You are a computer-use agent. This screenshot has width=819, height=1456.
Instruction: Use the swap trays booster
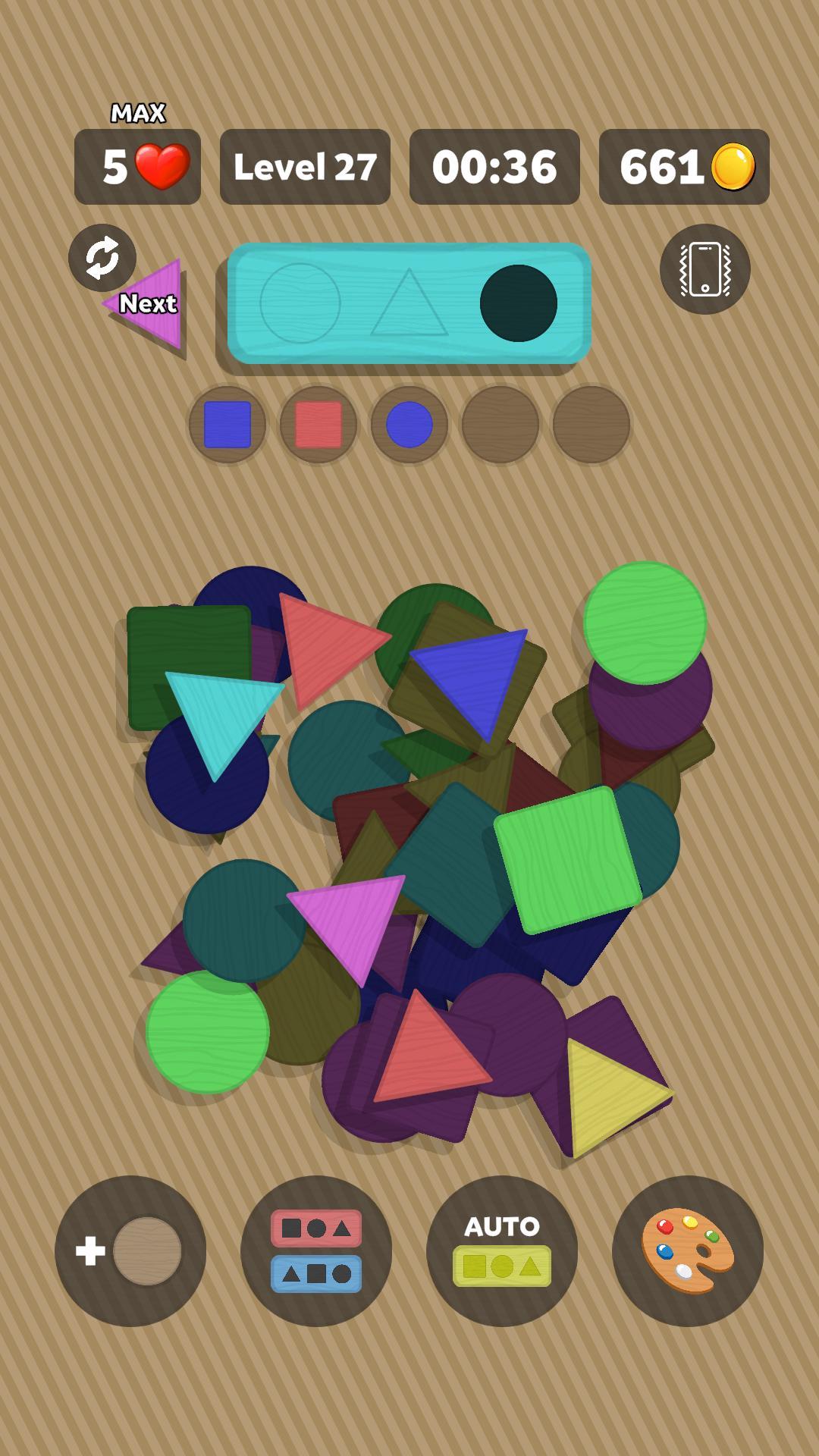(x=316, y=1251)
